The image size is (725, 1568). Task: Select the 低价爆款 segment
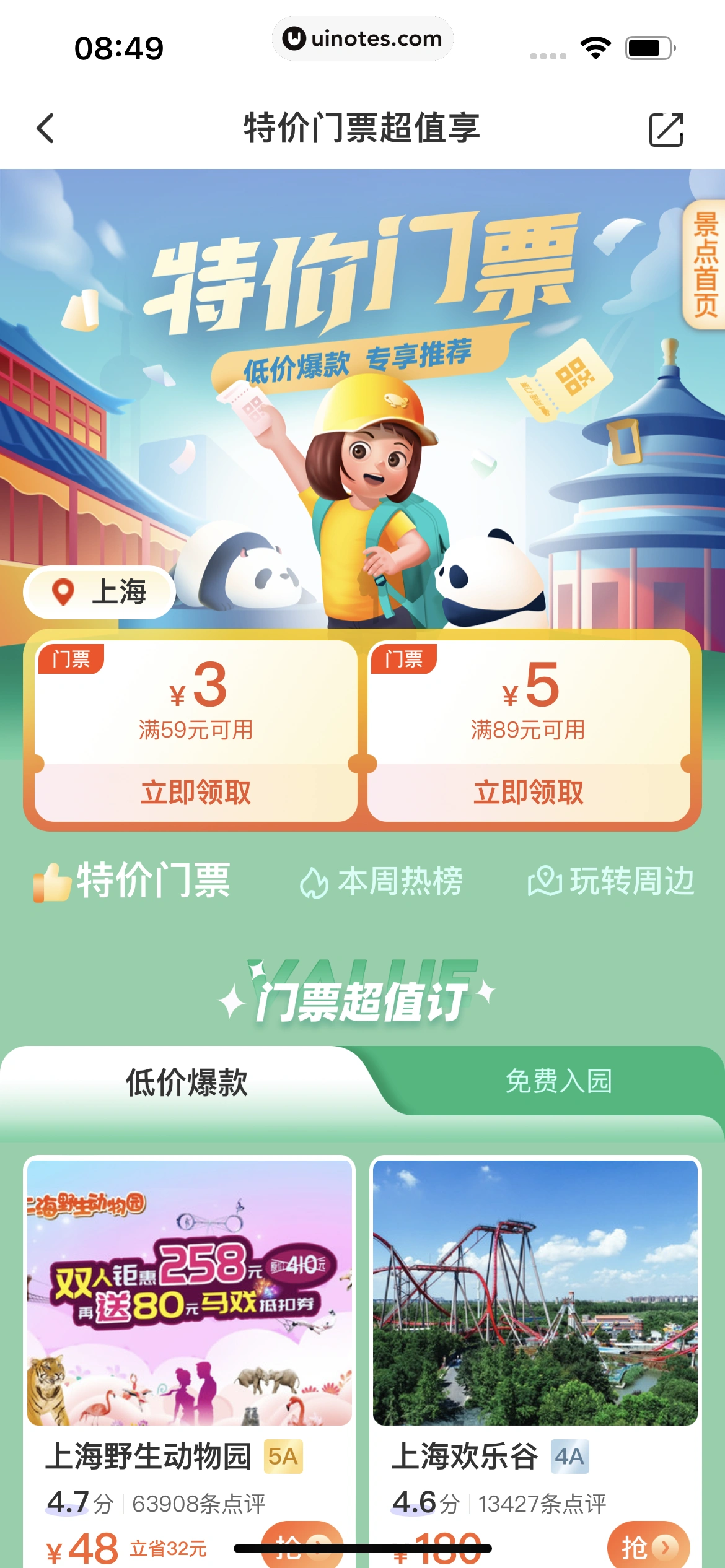186,1082
